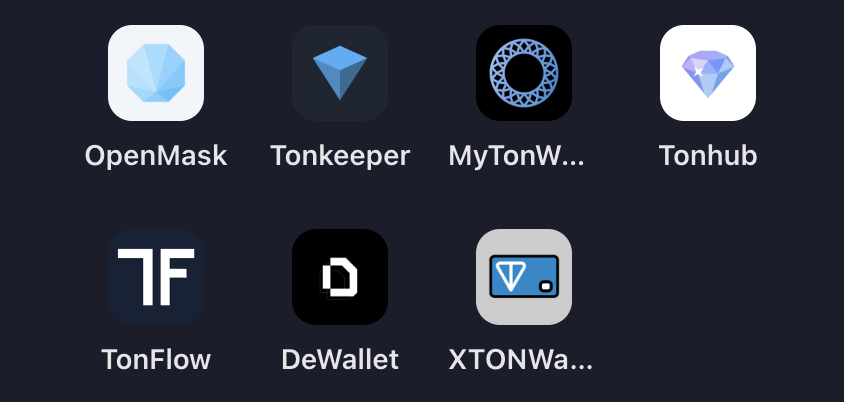Choose Tonkeeper wallet
844x402 pixels.
coord(340,73)
